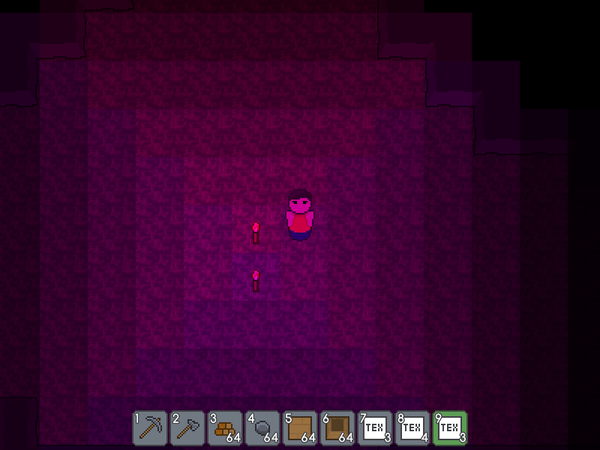Viewport: 600px width, 450px height.
Task: Select the TEX item in slot 8
Action: click(413, 428)
